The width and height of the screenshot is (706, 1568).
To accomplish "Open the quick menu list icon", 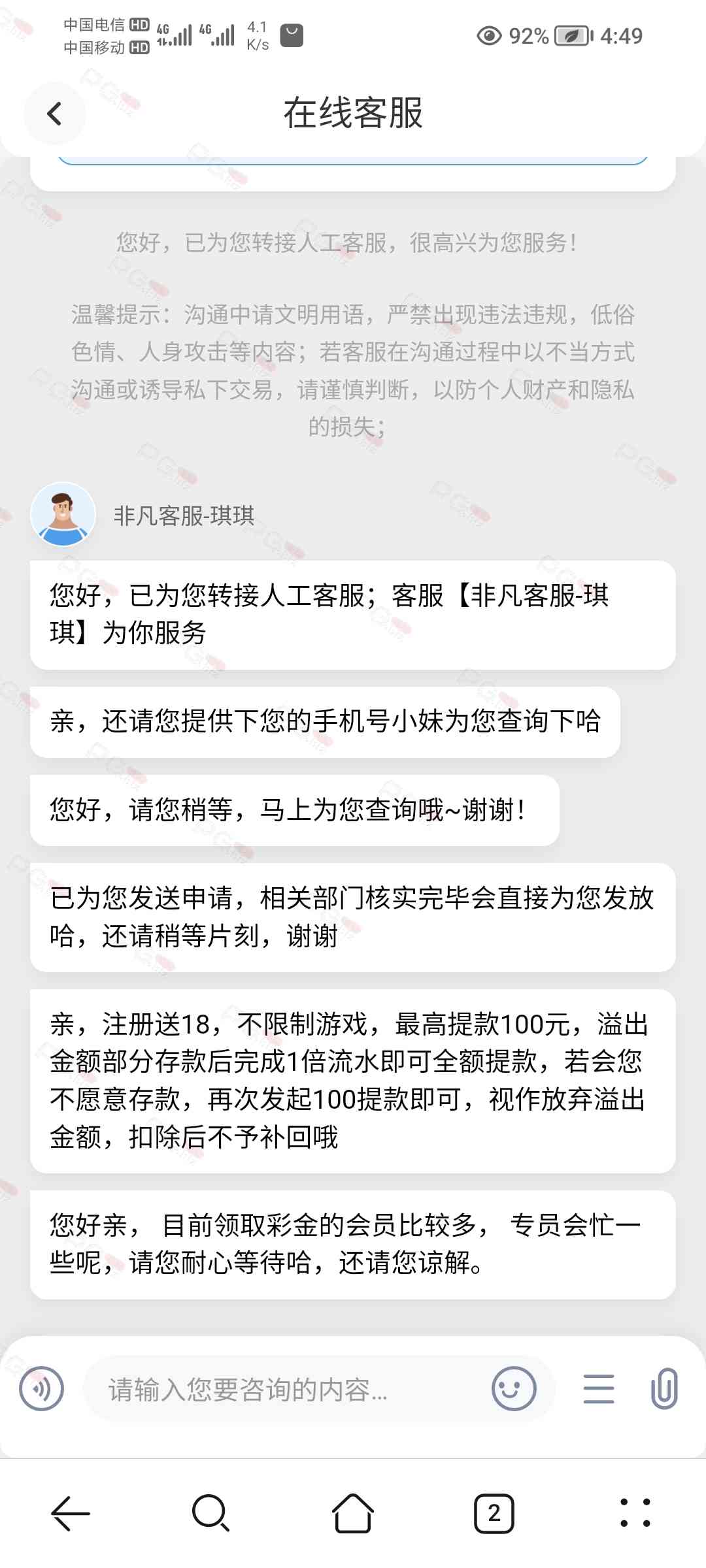I will coord(598,1389).
